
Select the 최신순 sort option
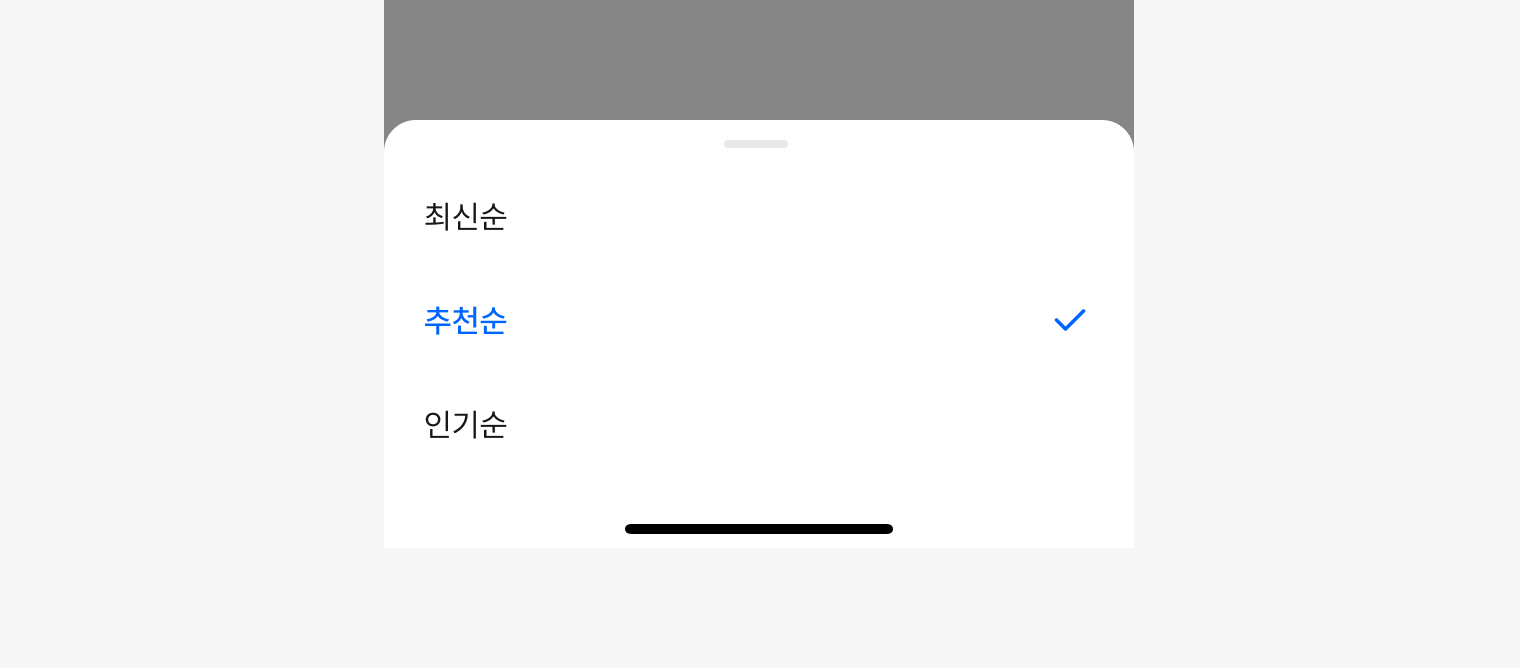[466, 216]
